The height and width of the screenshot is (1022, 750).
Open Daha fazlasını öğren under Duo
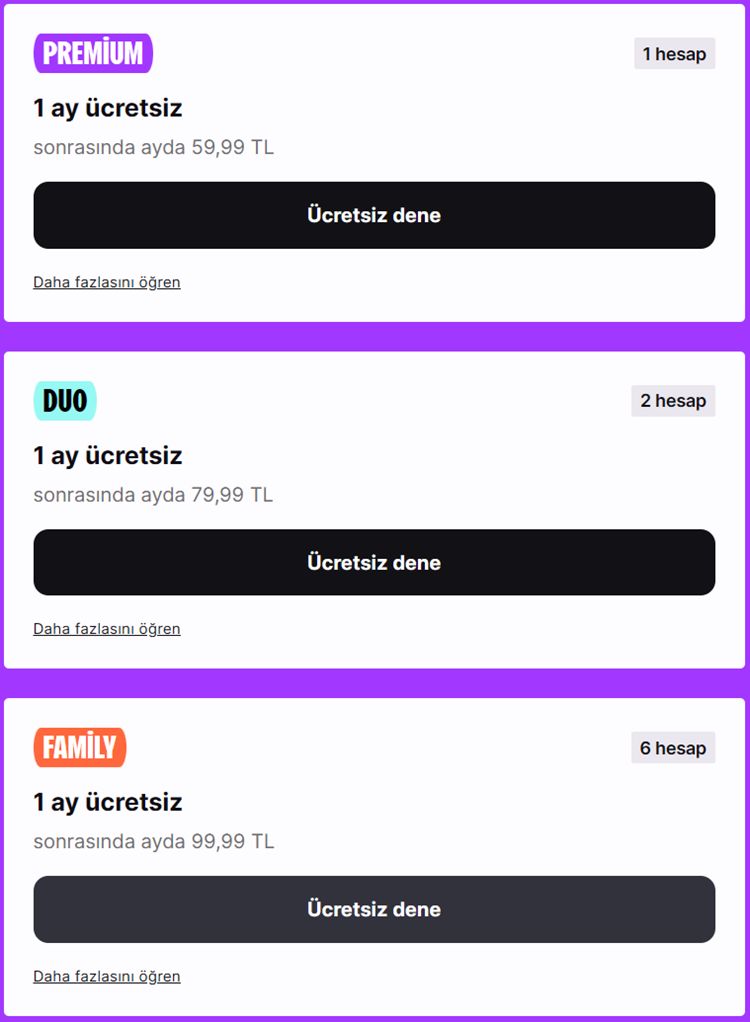point(107,629)
